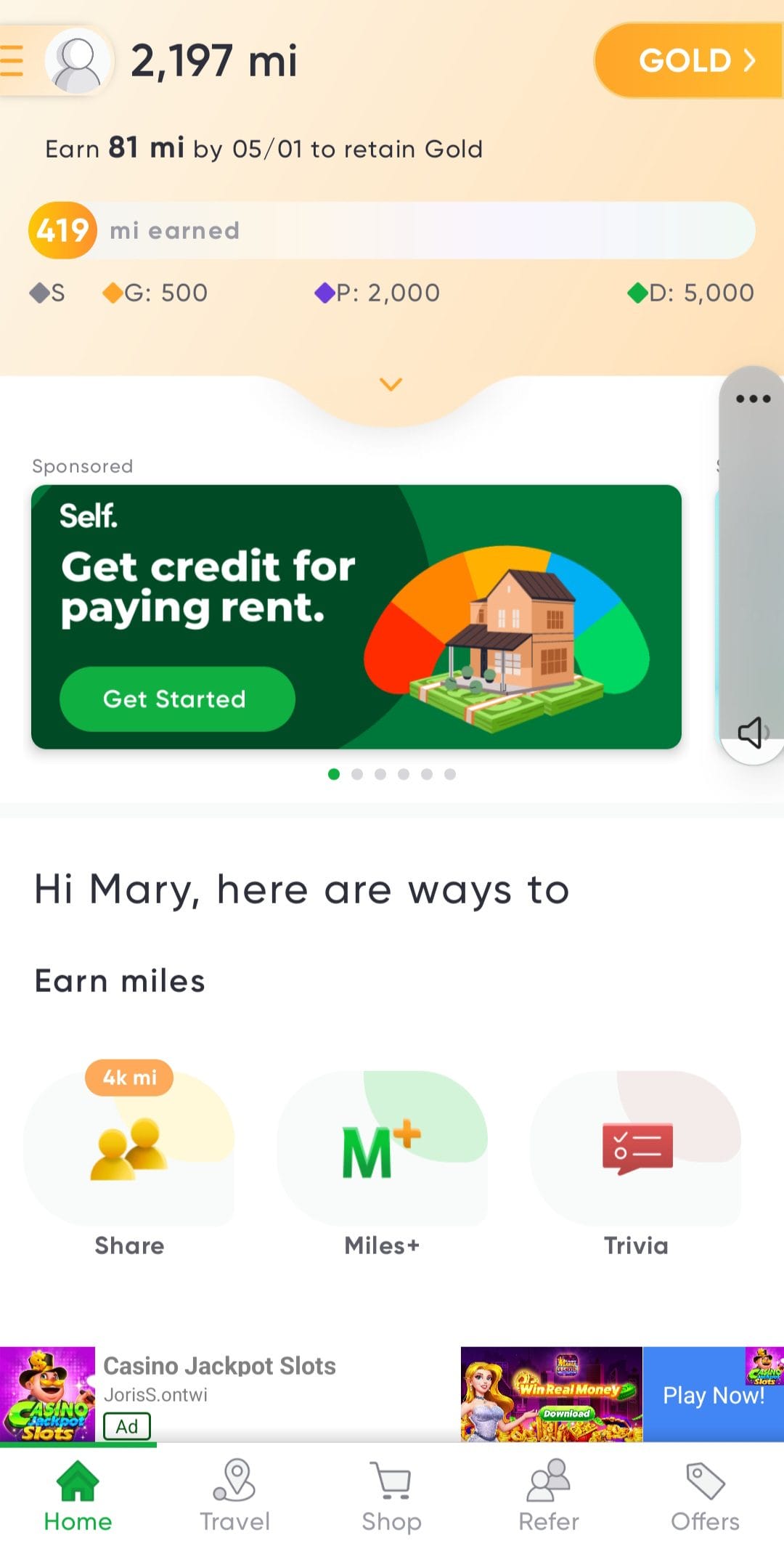Image resolution: width=784 pixels, height=1546 pixels.
Task: Open the hamburger drawer menu
Action: (12, 61)
